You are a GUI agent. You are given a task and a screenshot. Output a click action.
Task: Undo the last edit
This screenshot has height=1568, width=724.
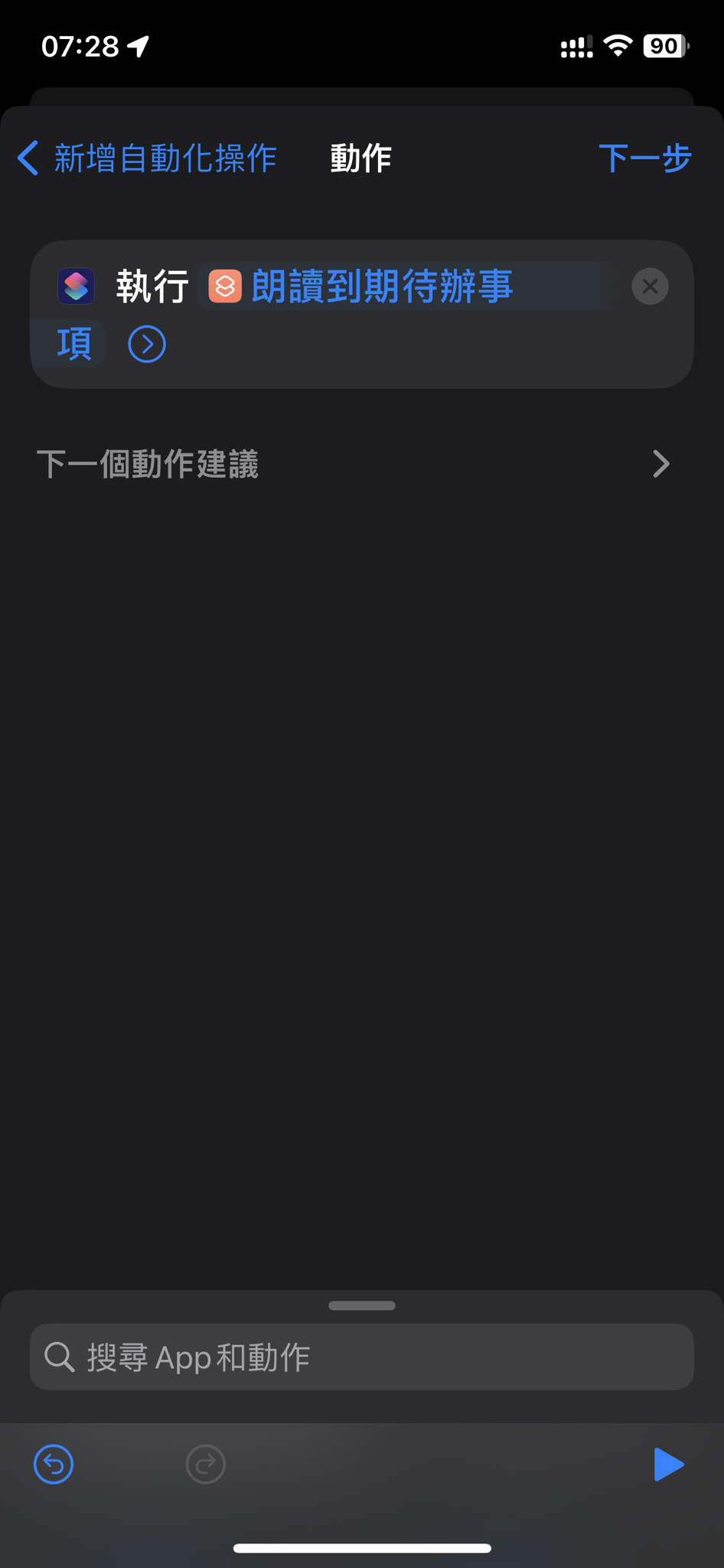point(54,1464)
